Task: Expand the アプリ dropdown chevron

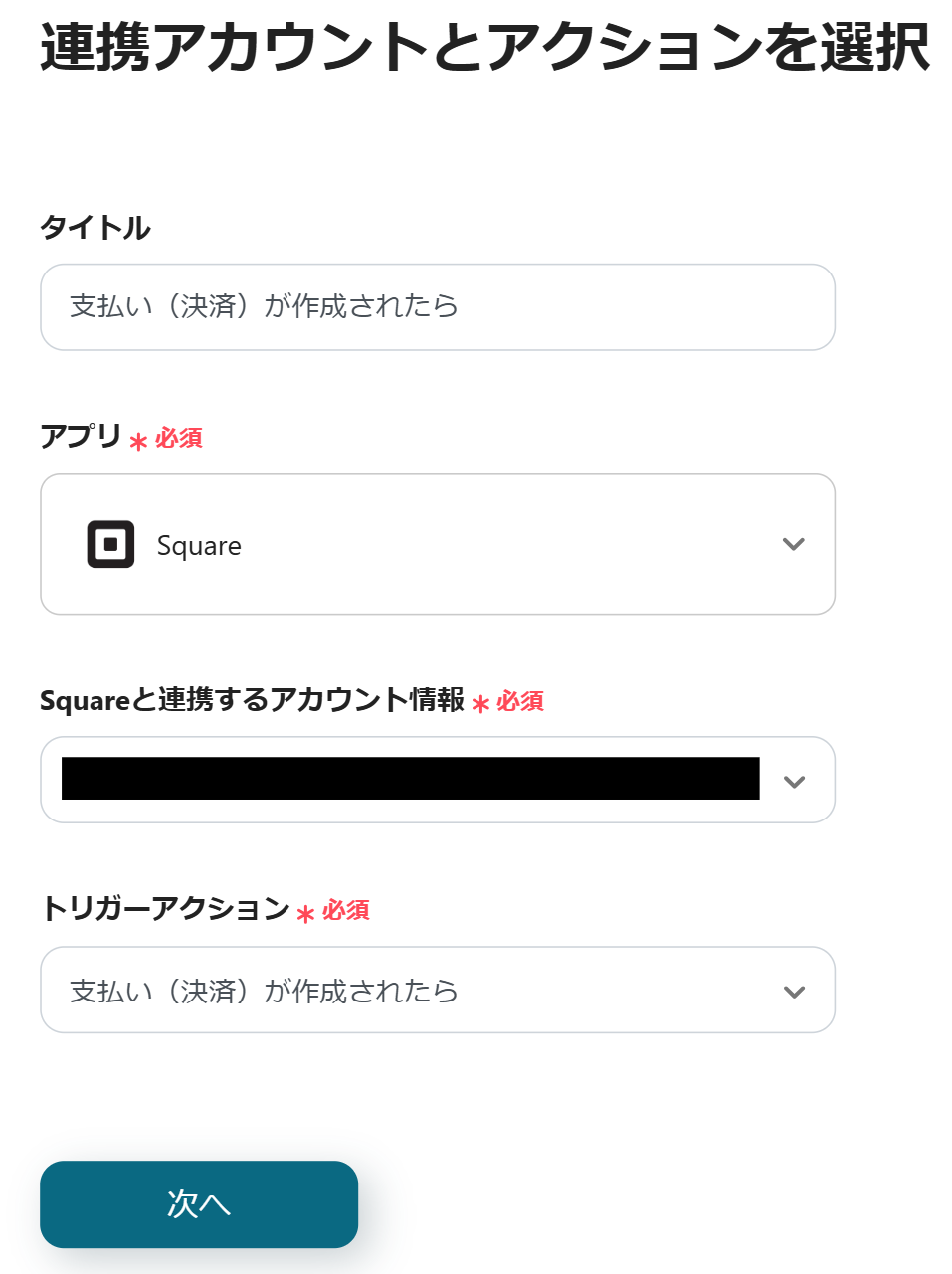Action: [x=793, y=544]
